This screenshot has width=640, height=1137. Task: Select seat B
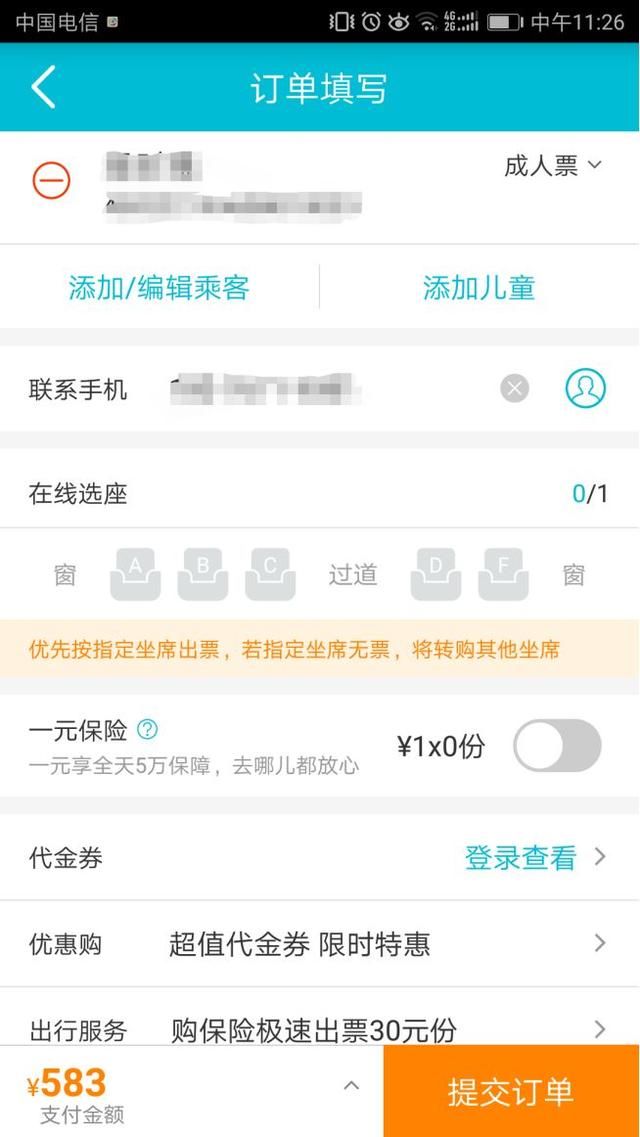pos(203,574)
